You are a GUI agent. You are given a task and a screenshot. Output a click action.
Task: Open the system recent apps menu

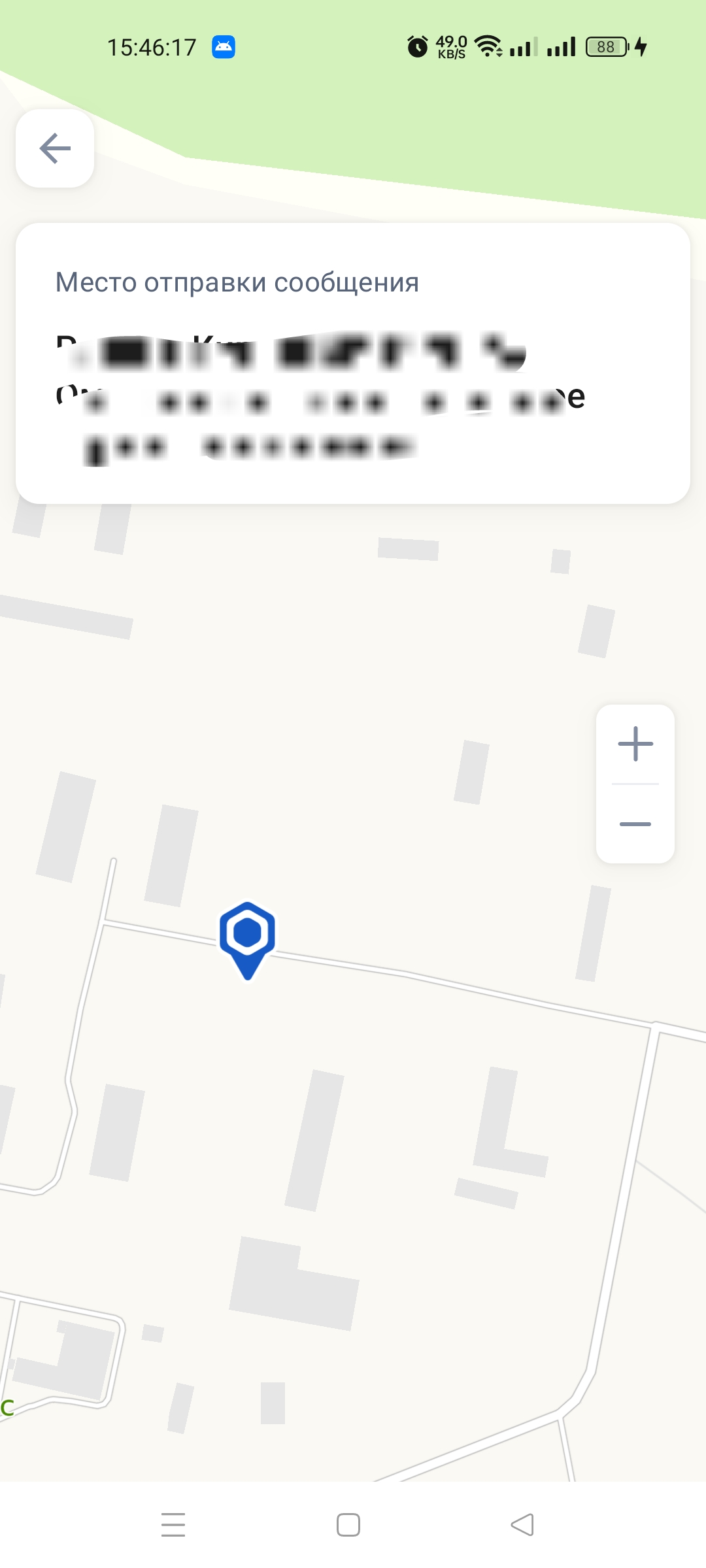point(173,1525)
